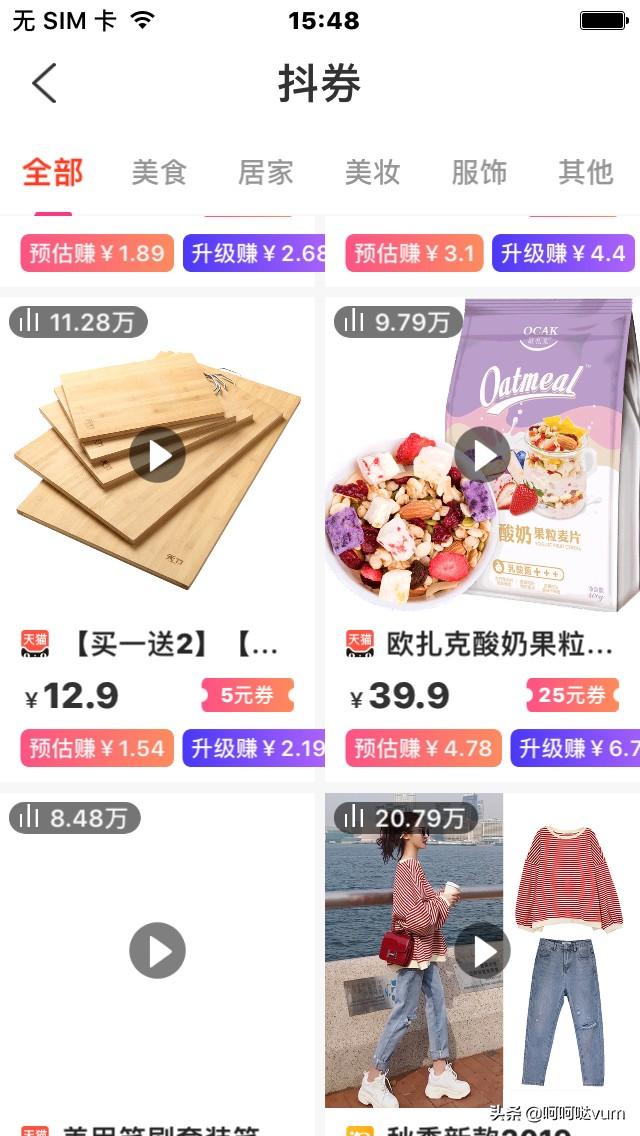
Task: Open the 居家 category tab
Action: pos(265,172)
